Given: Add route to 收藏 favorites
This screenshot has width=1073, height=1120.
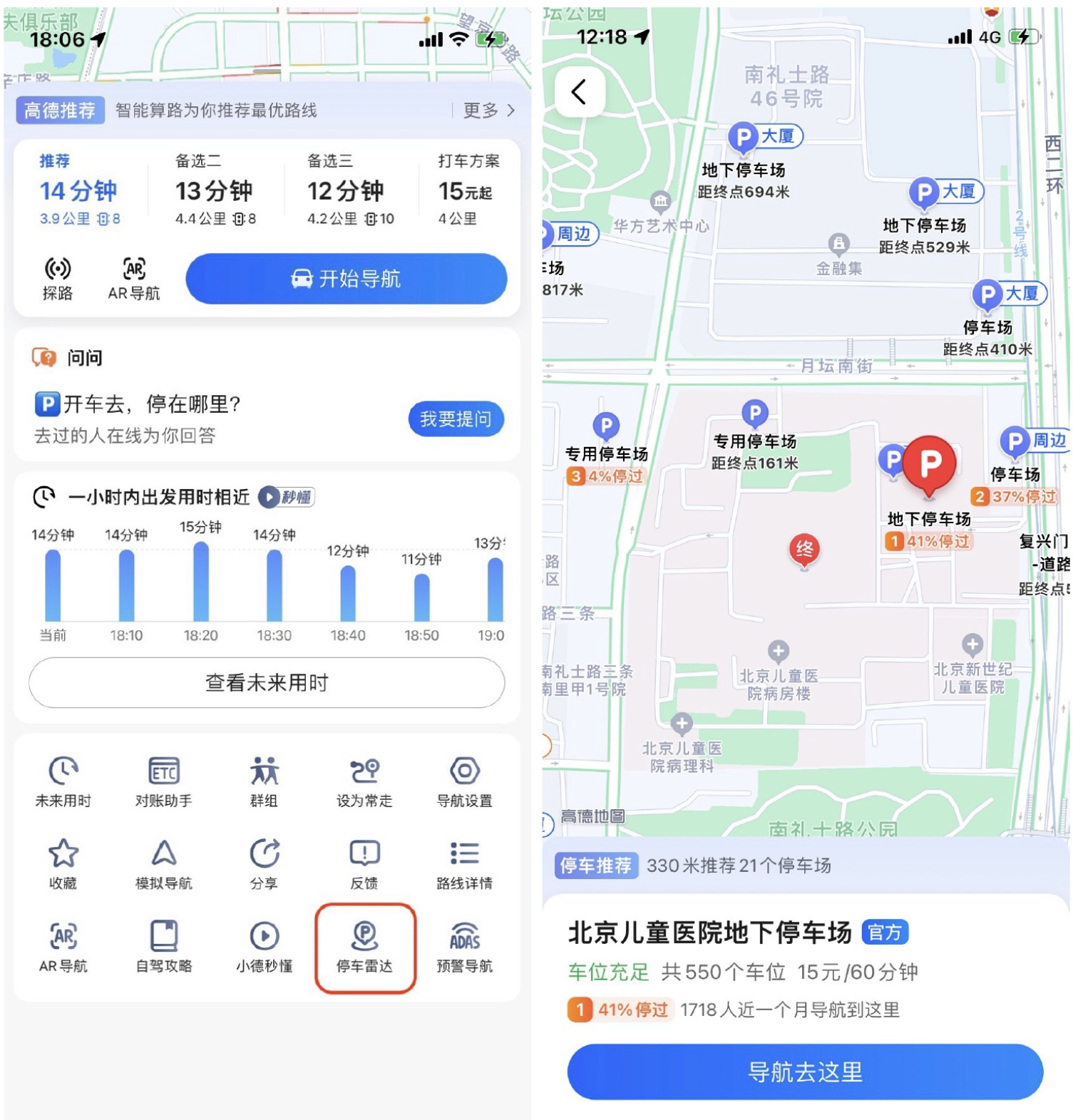Looking at the screenshot, I should click(63, 863).
